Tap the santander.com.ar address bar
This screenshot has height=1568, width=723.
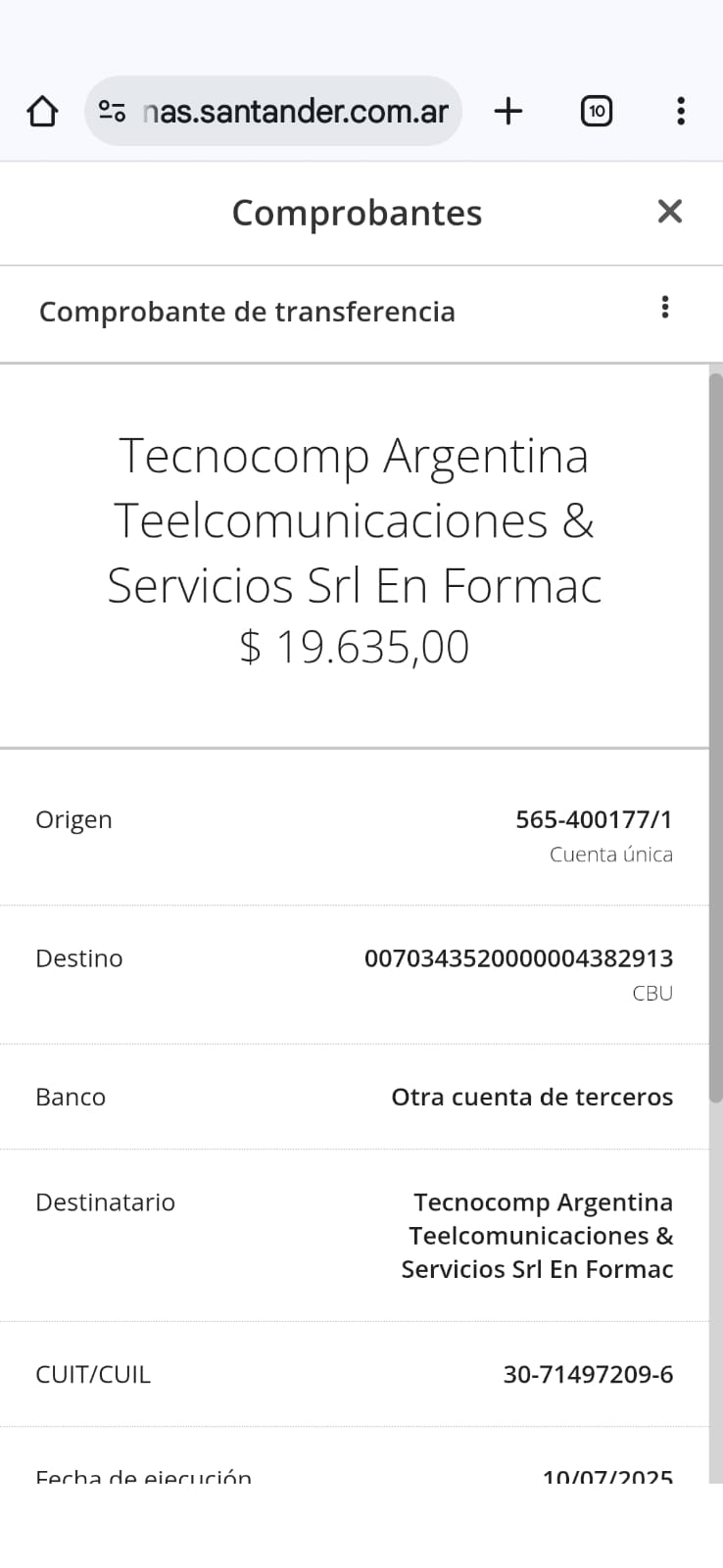(x=294, y=112)
